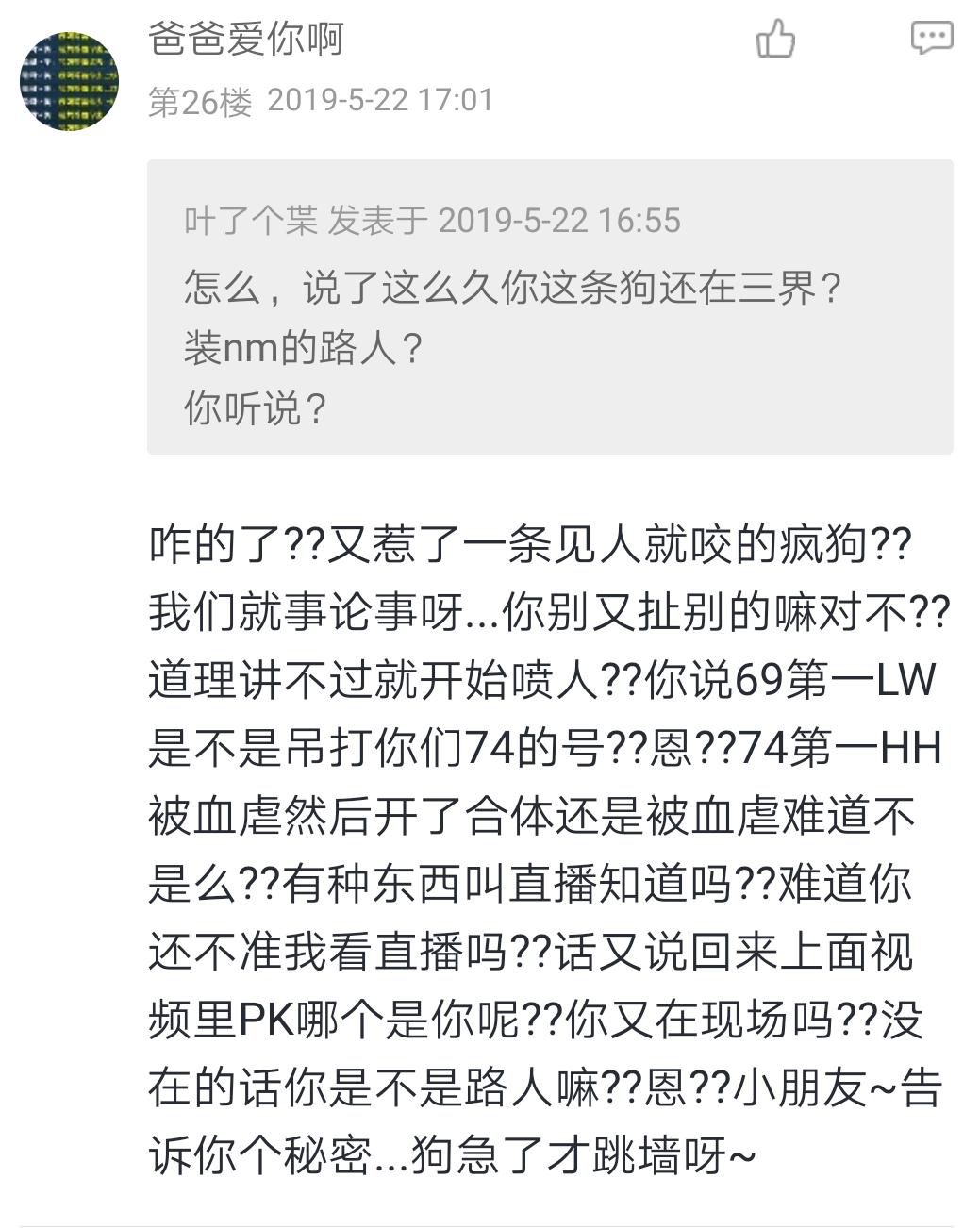980x1228 pixels.
Task: Like the post by 爸爸爱你啊
Action: click(775, 40)
